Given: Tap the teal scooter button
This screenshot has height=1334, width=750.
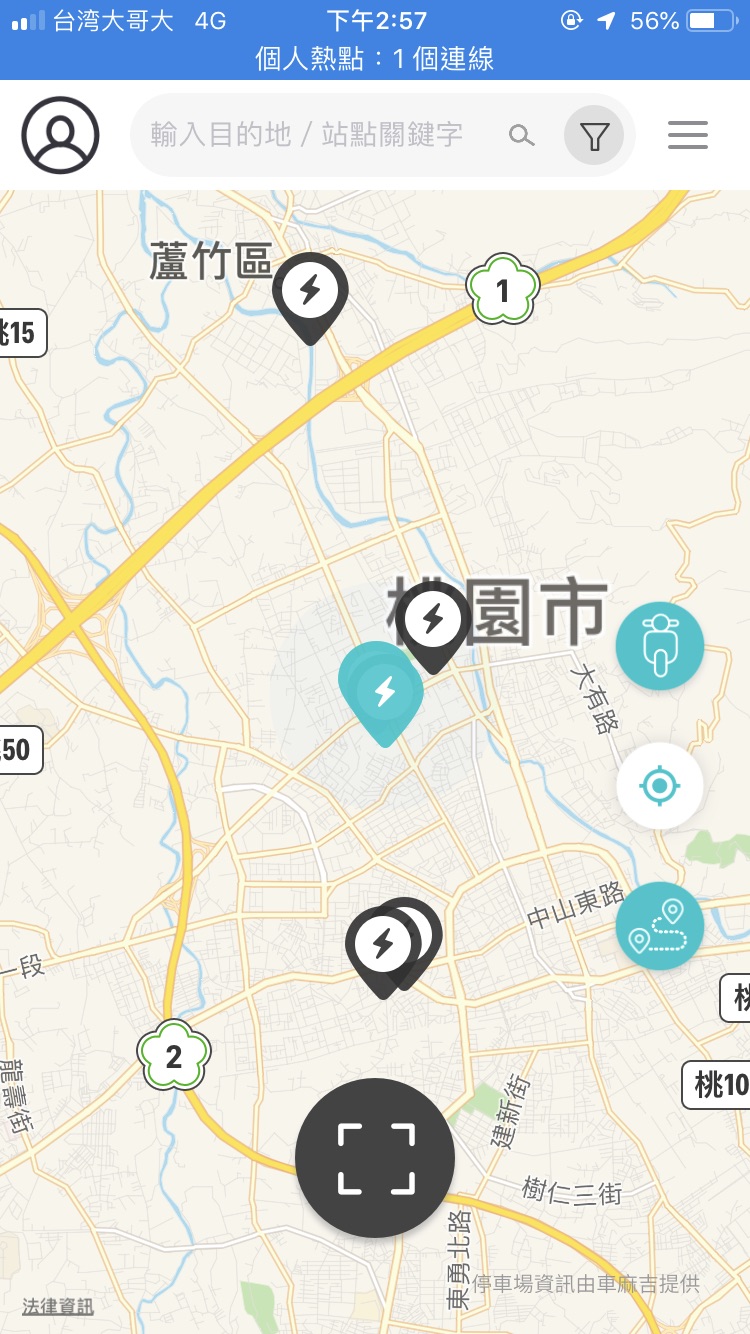Looking at the screenshot, I should (660, 646).
